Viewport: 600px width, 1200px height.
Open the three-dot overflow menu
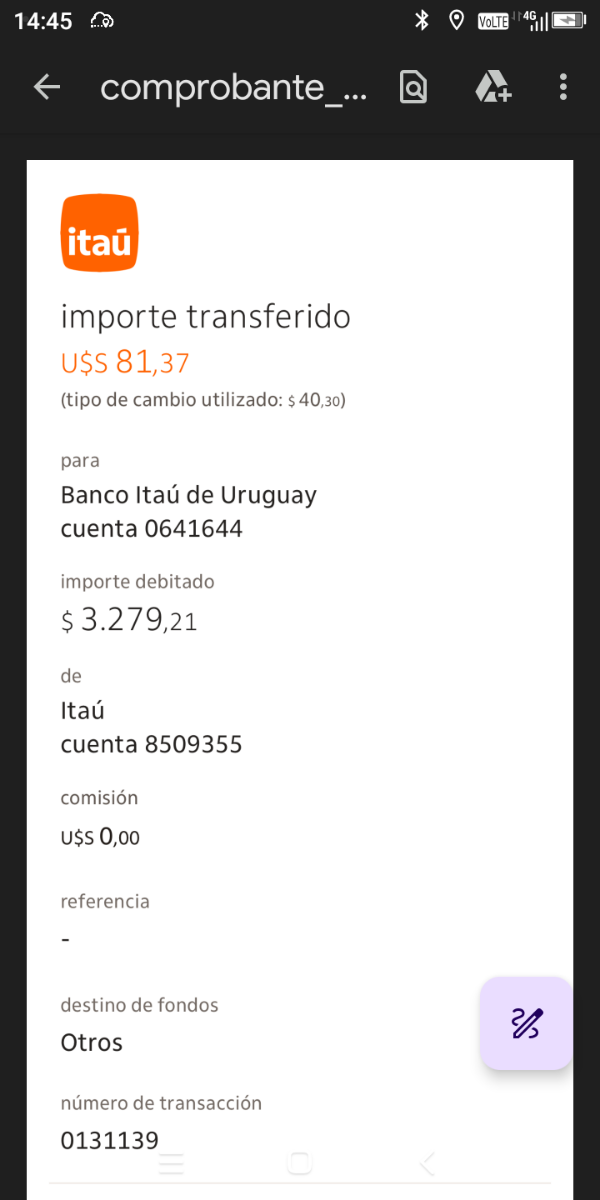pyautogui.click(x=563, y=88)
